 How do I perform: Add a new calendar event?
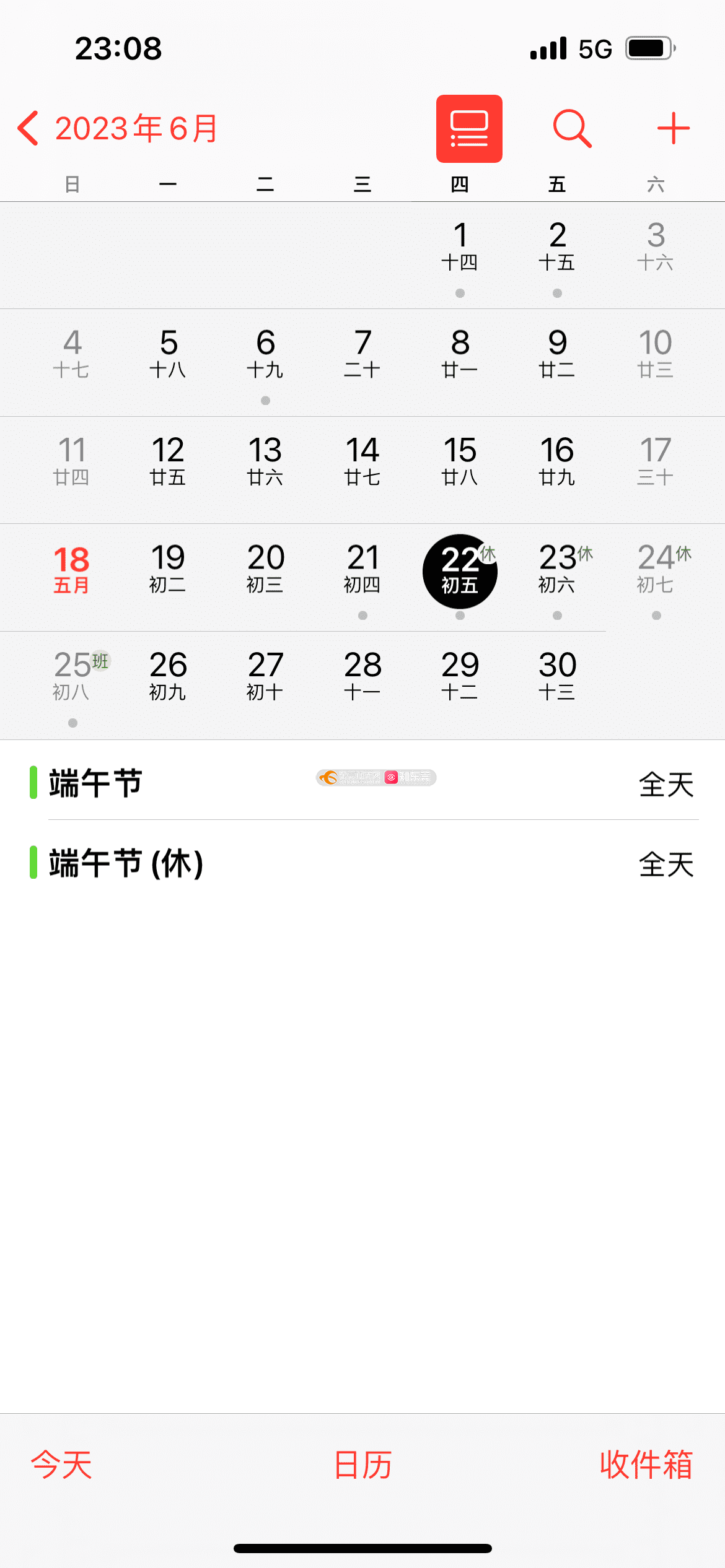pyautogui.click(x=673, y=129)
